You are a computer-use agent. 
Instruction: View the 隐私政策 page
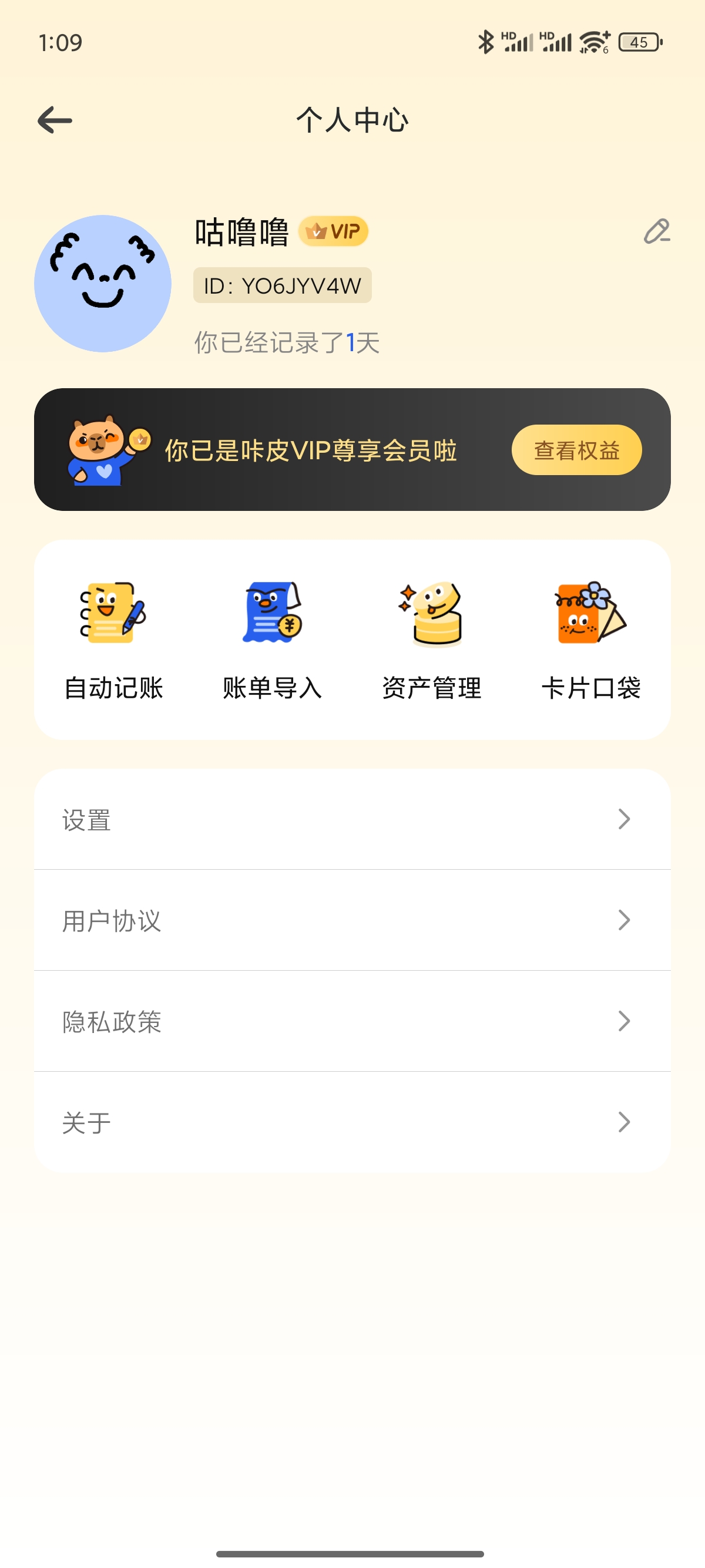click(x=352, y=1021)
